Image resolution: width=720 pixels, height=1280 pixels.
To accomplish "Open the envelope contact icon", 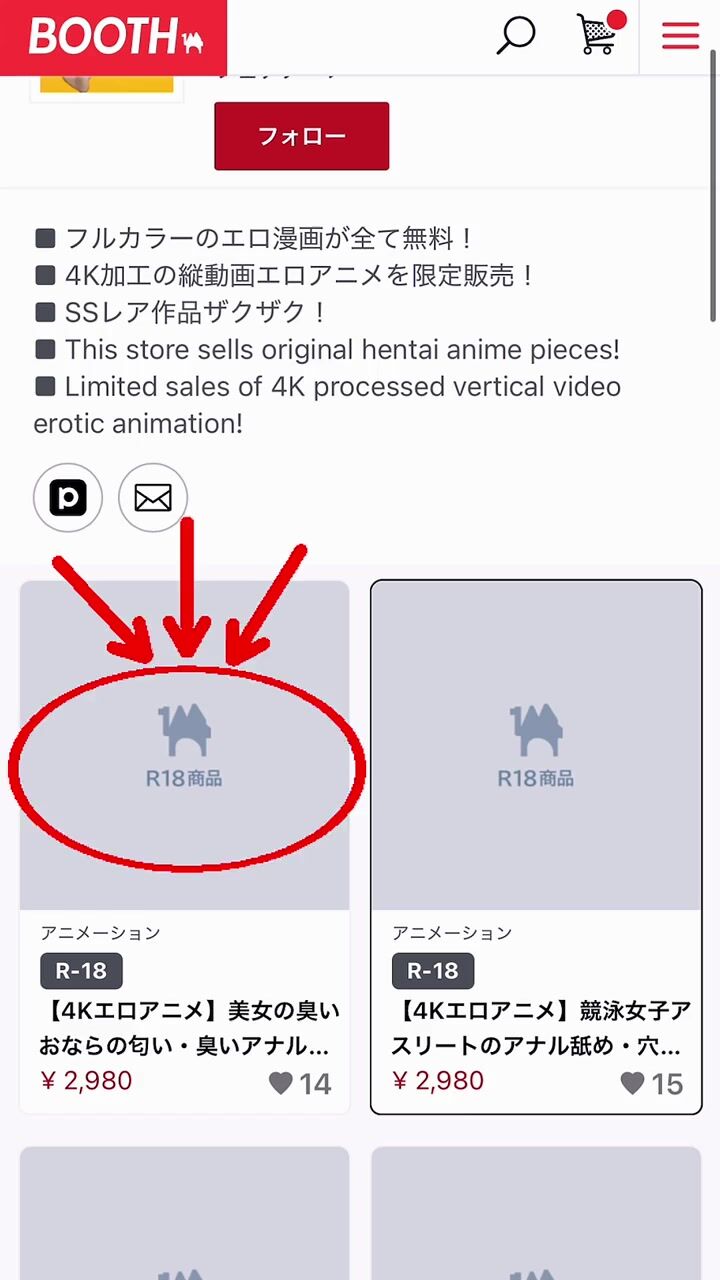I will [153, 497].
